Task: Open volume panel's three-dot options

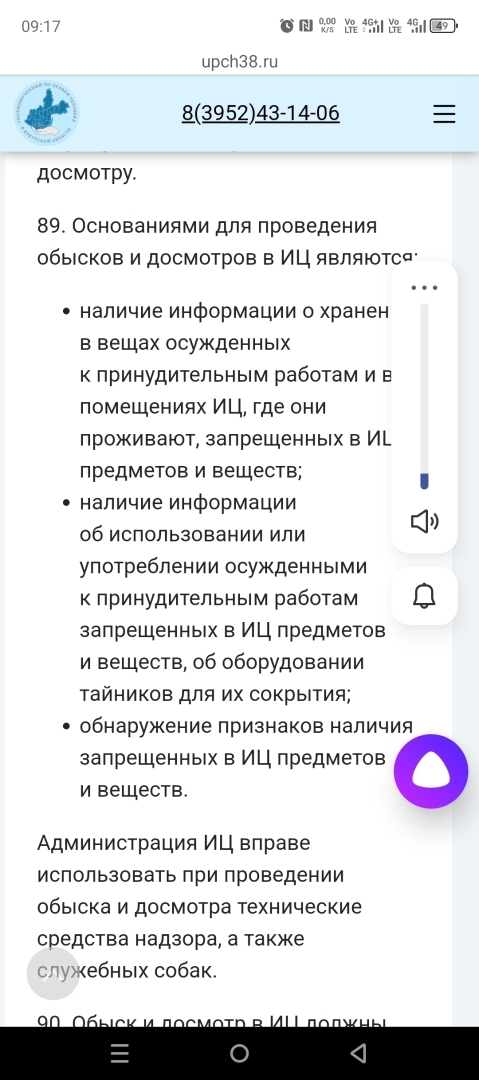Action: [424, 287]
